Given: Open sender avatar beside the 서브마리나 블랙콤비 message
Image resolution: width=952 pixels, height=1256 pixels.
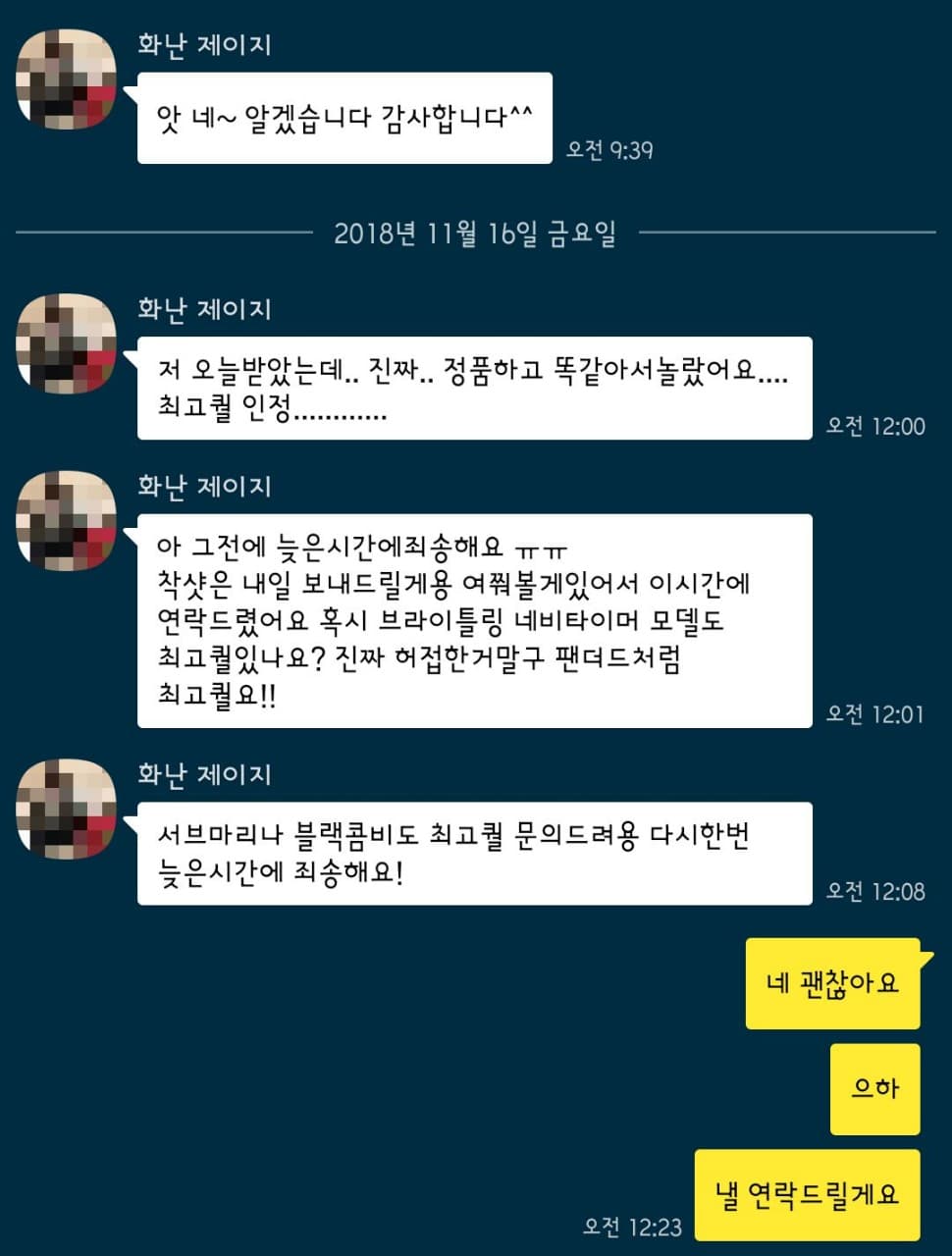Looking at the screenshot, I should point(66,809).
